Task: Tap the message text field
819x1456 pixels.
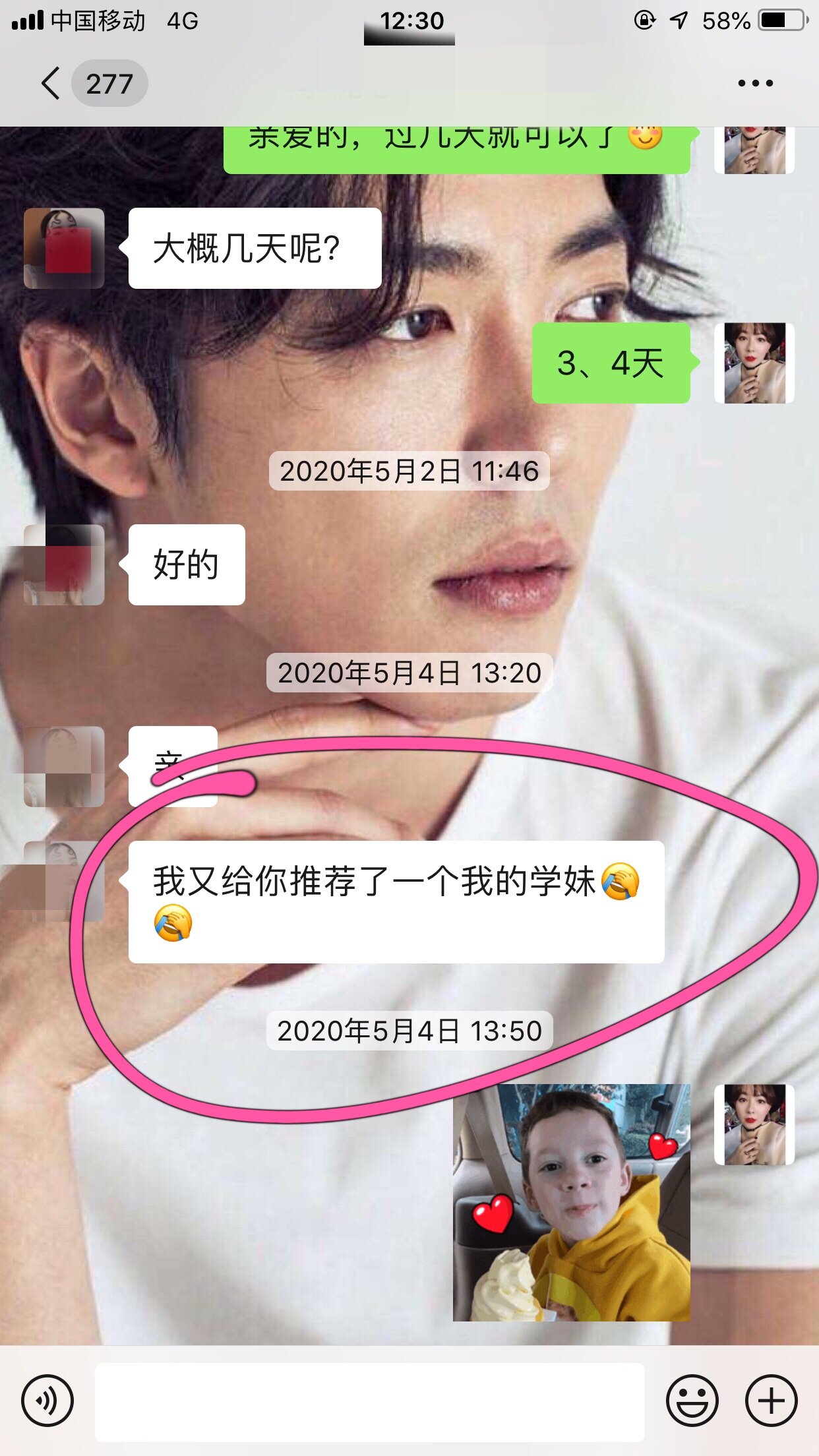Action: pyautogui.click(x=370, y=1402)
